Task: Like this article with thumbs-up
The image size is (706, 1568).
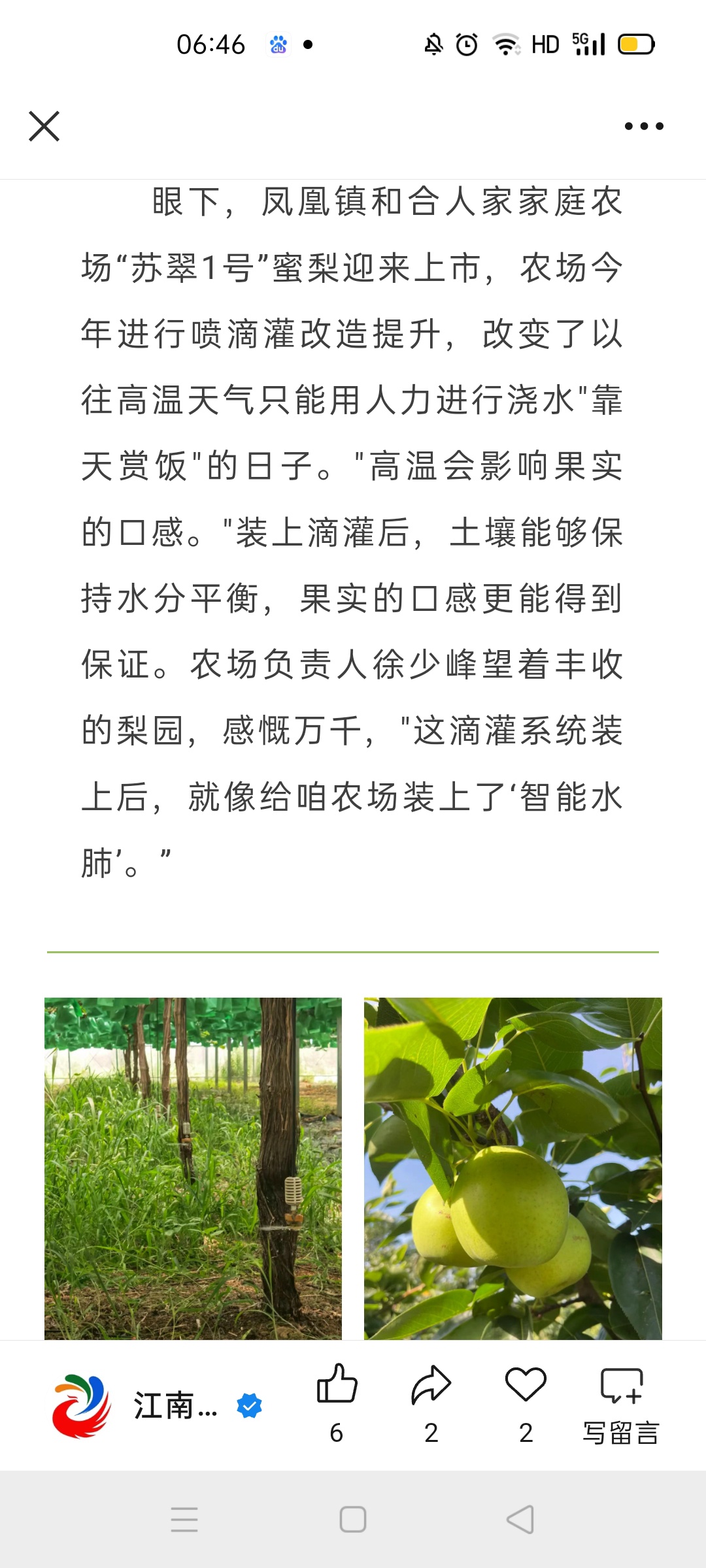Action: click(337, 1385)
